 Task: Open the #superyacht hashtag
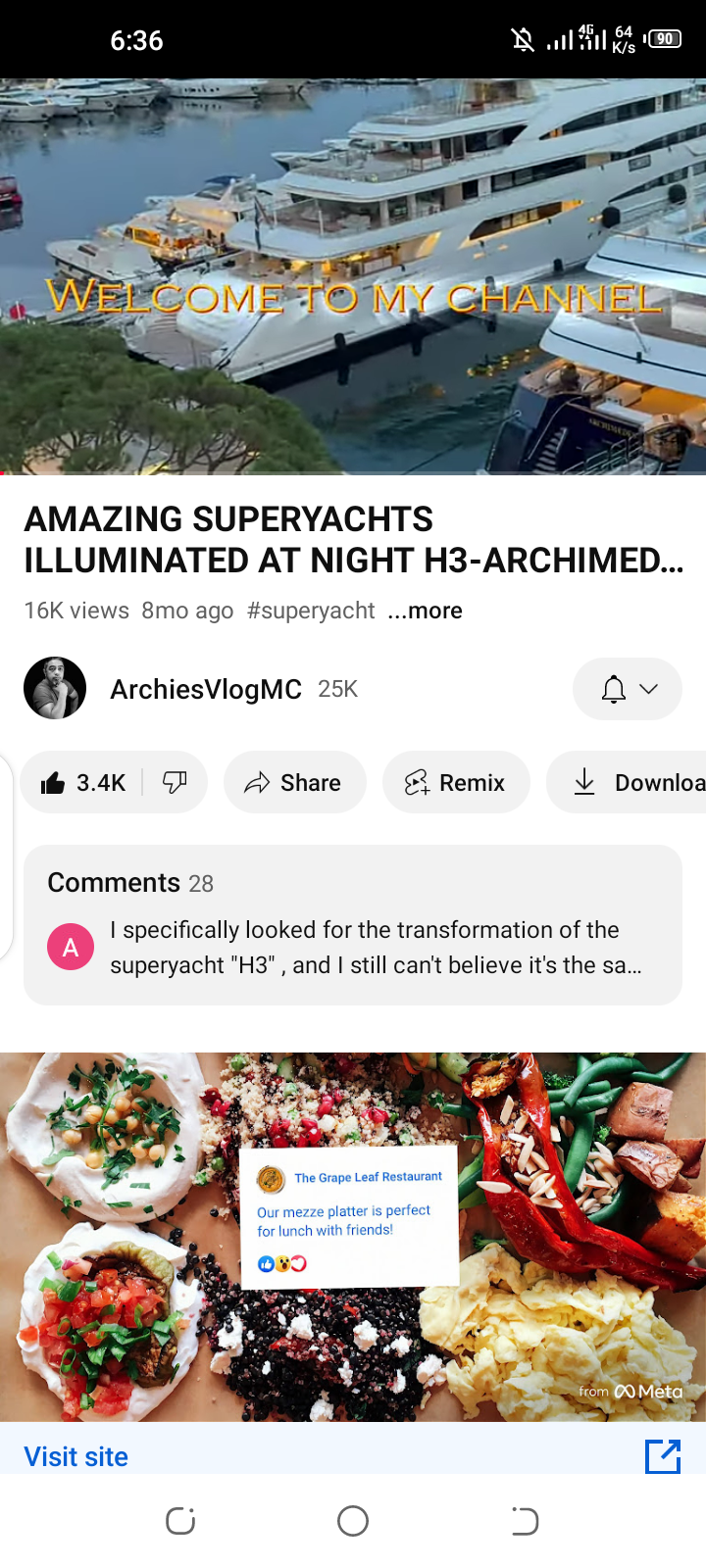pyautogui.click(x=311, y=611)
